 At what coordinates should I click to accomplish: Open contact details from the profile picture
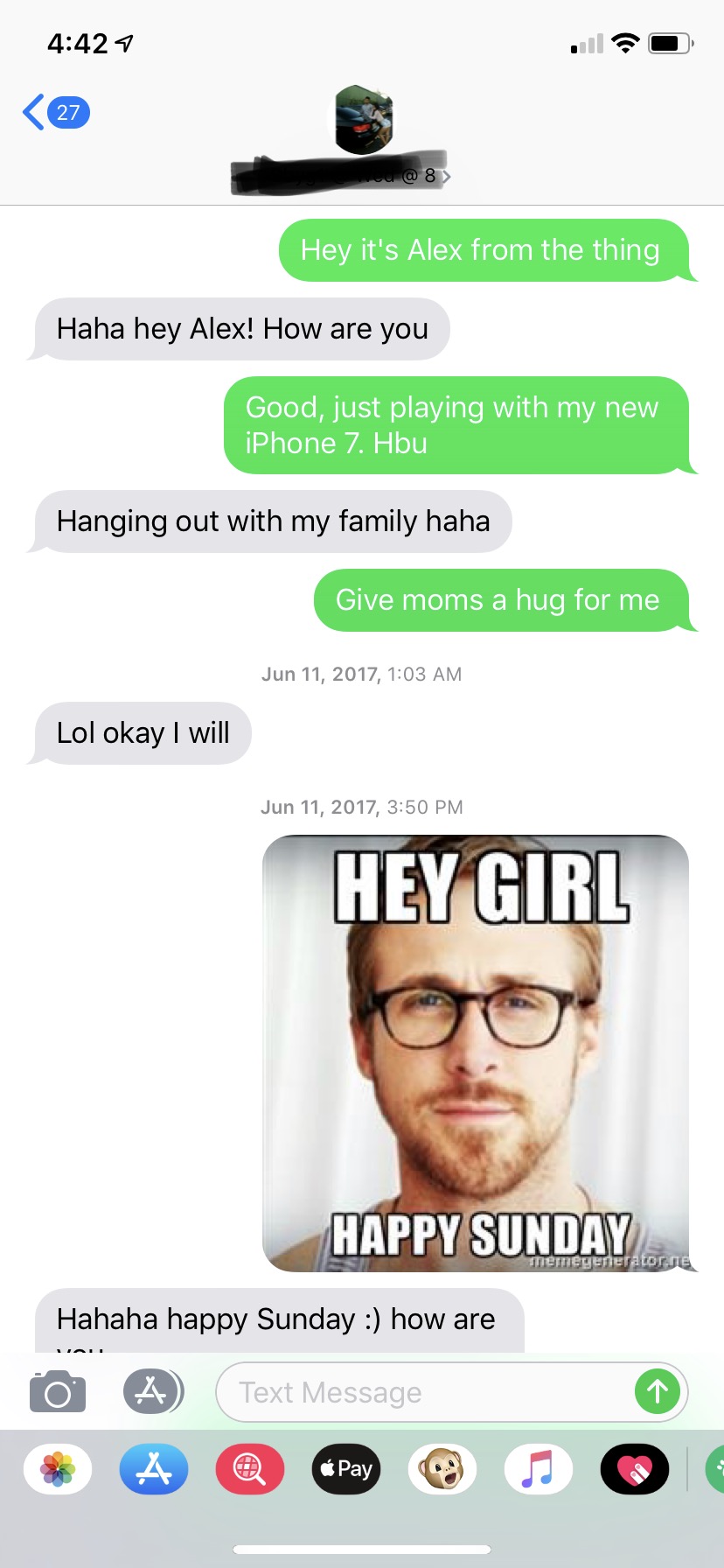[363, 121]
